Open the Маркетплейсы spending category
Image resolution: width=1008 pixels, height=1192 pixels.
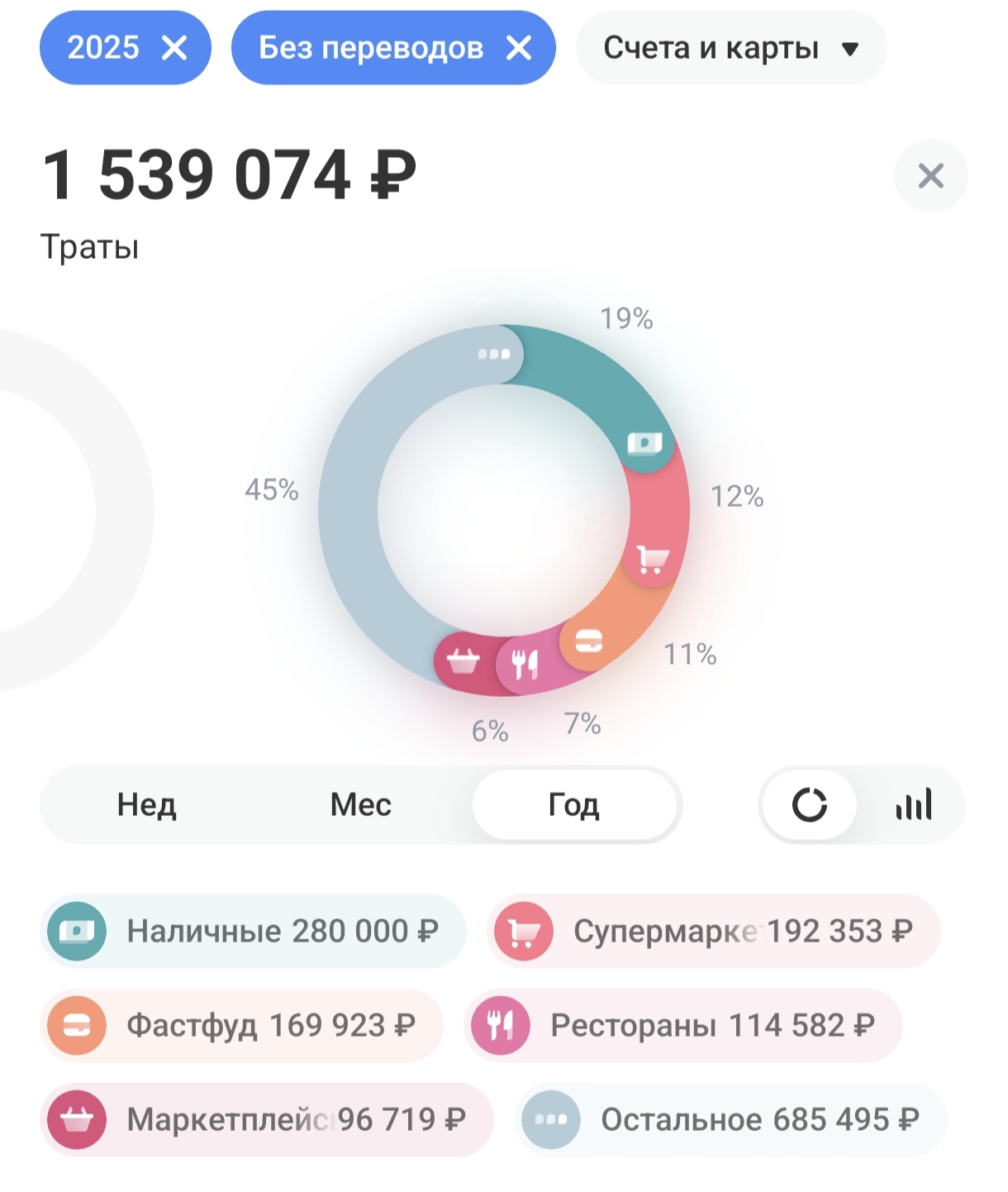tap(266, 1120)
